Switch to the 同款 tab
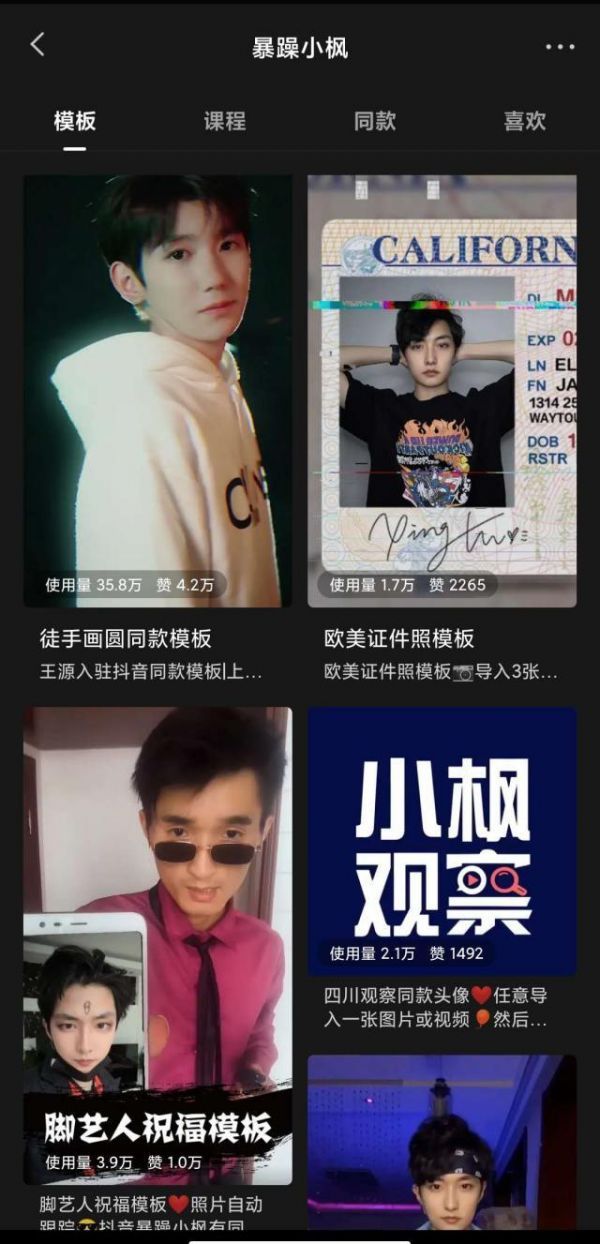 (375, 122)
